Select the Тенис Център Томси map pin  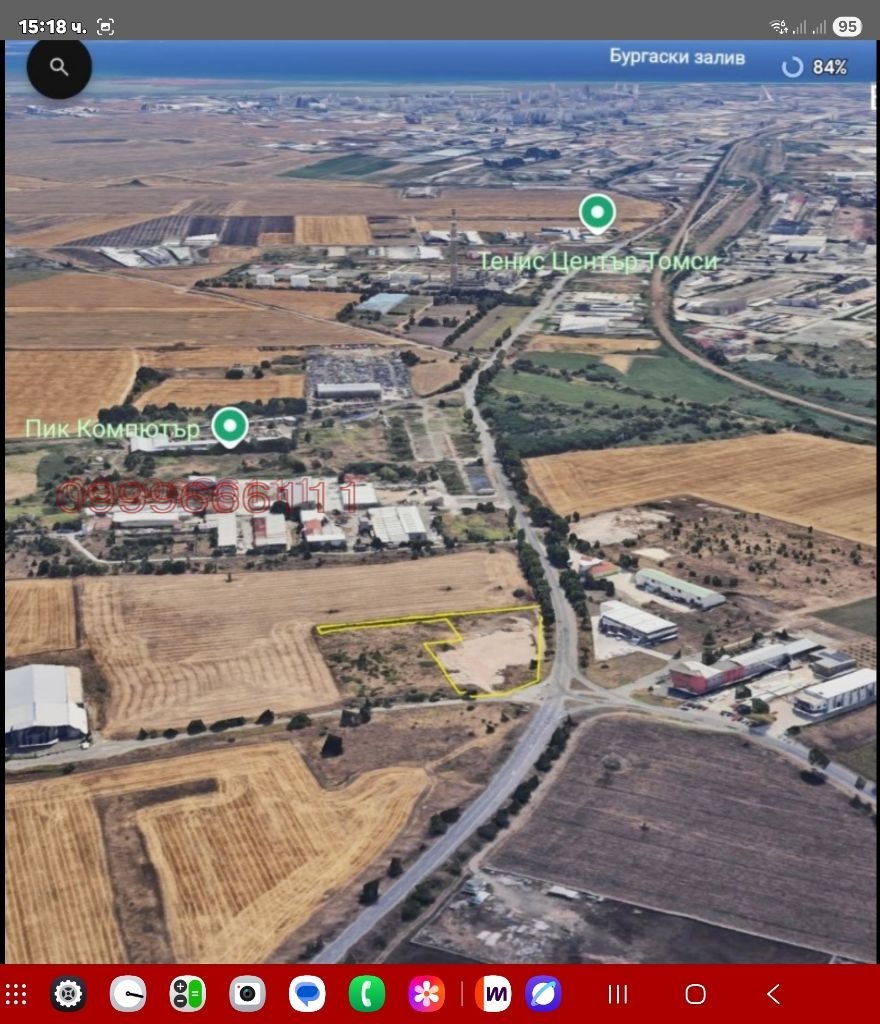tap(597, 212)
